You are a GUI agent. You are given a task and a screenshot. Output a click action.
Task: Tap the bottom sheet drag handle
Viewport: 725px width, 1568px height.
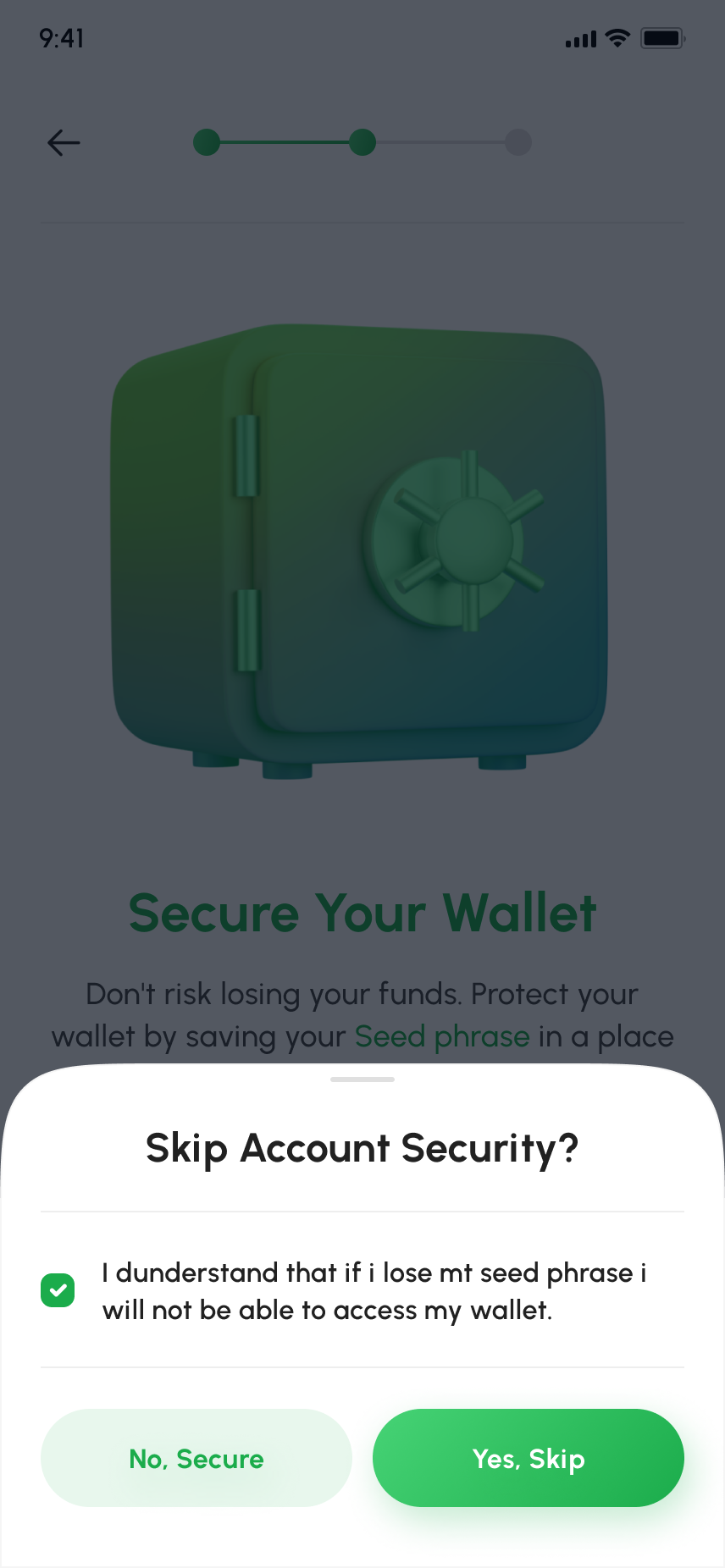tap(362, 1079)
